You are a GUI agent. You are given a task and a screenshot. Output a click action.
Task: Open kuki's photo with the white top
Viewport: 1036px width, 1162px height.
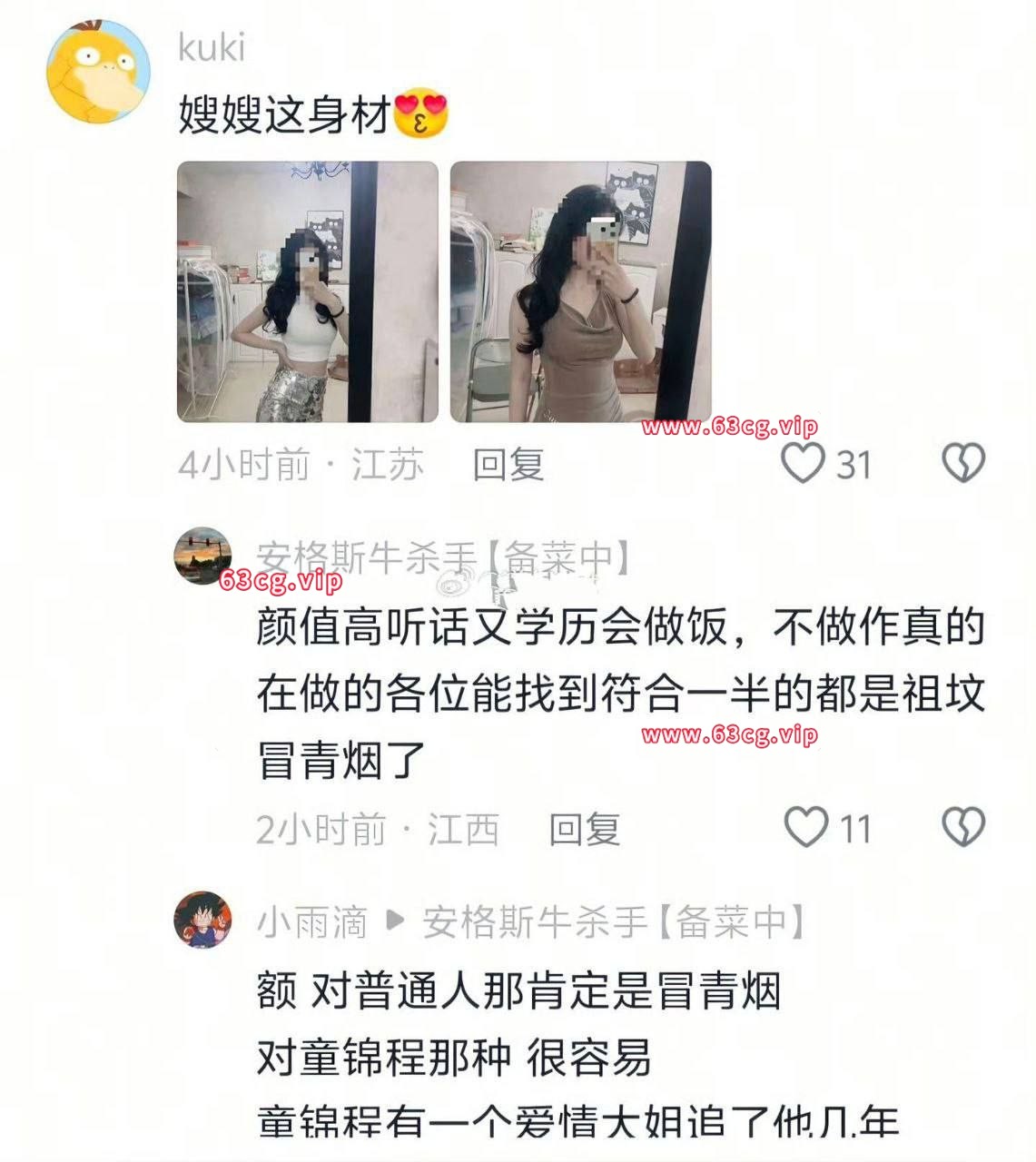(x=307, y=291)
